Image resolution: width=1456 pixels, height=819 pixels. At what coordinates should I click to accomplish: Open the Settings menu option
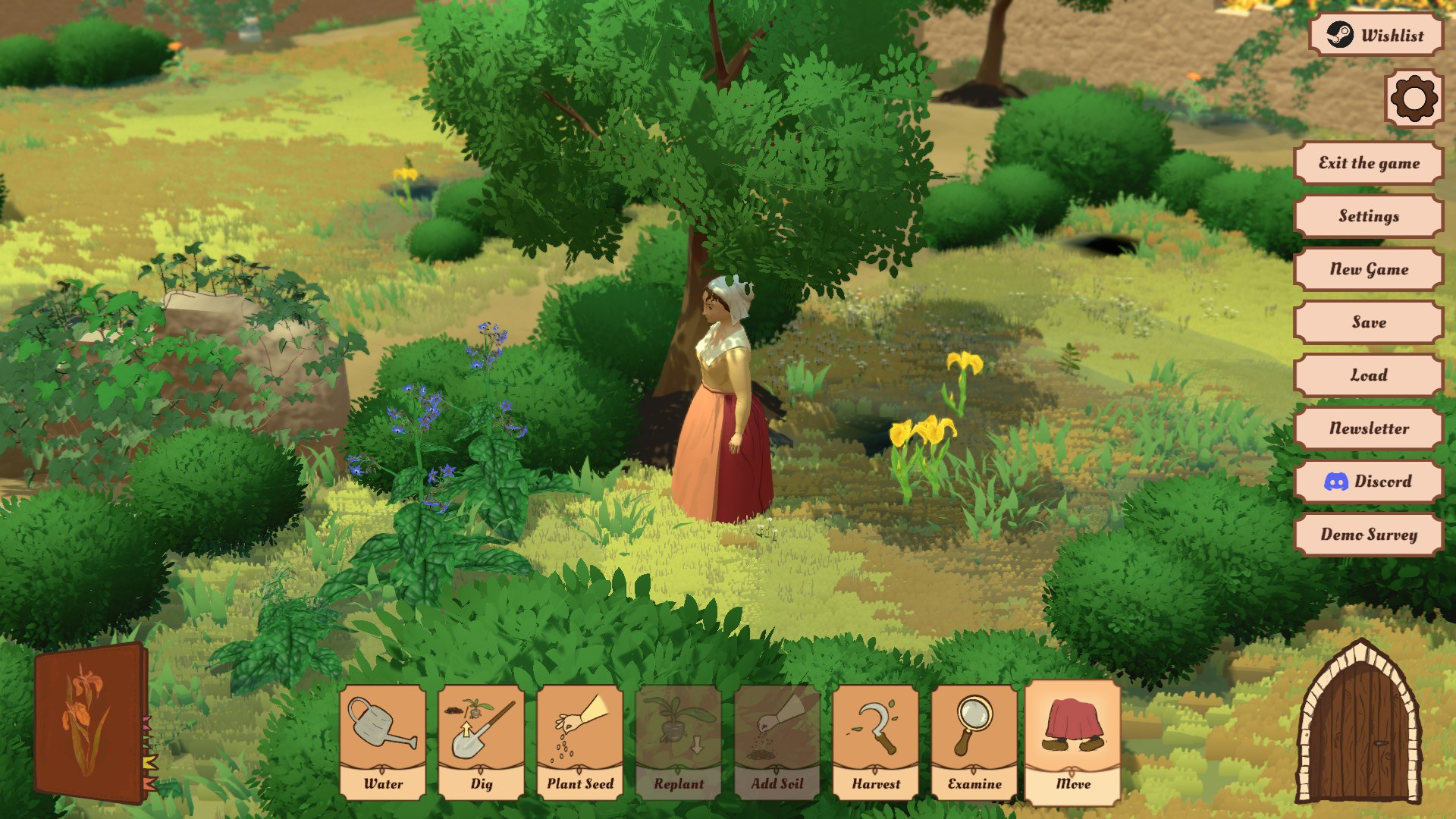(1368, 216)
